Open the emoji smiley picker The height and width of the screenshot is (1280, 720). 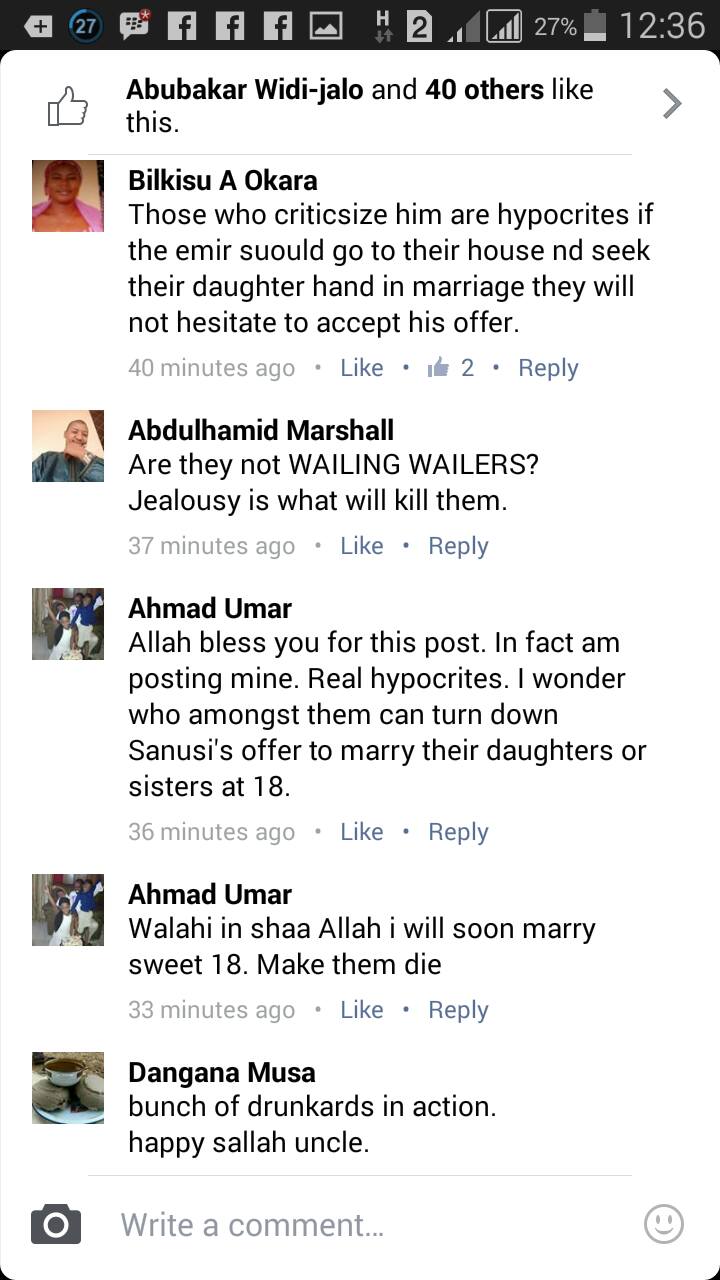click(x=664, y=1224)
